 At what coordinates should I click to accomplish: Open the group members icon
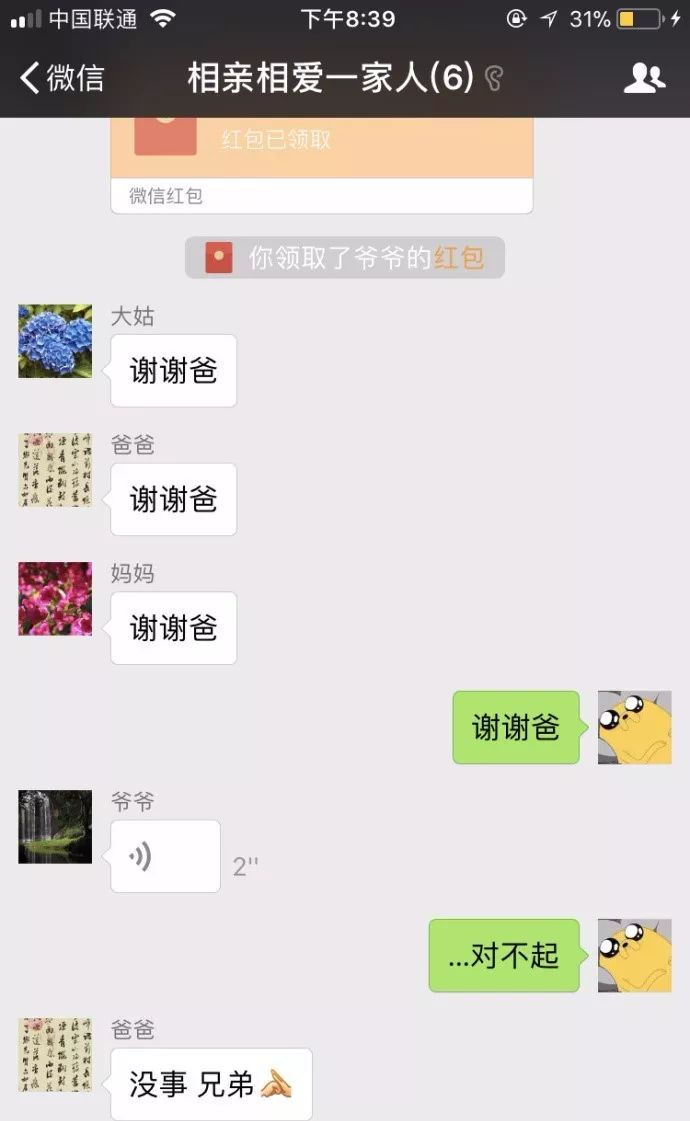tap(644, 78)
